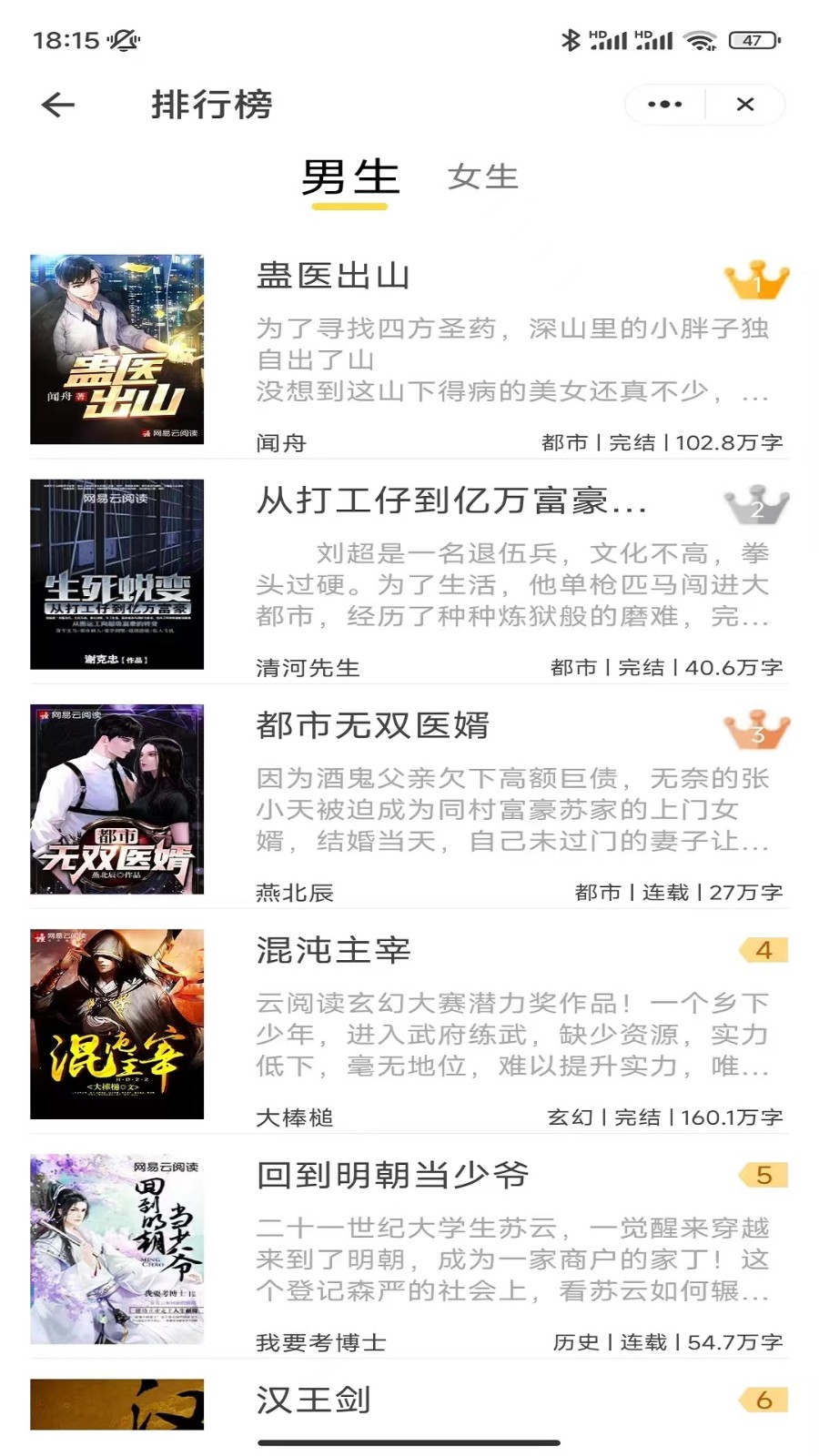Stay on the 男生 rankings tab

click(350, 178)
